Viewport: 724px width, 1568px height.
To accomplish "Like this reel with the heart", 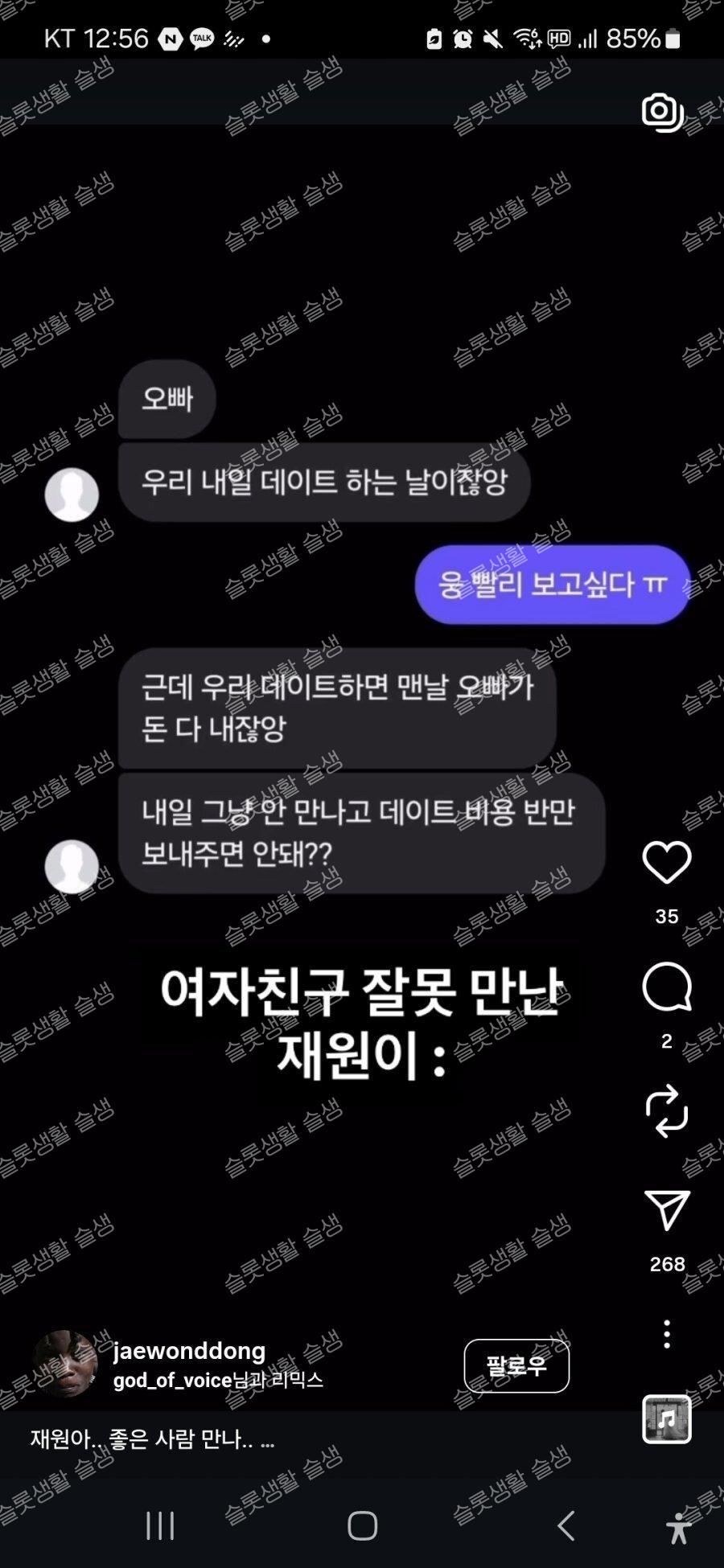I will [666, 863].
